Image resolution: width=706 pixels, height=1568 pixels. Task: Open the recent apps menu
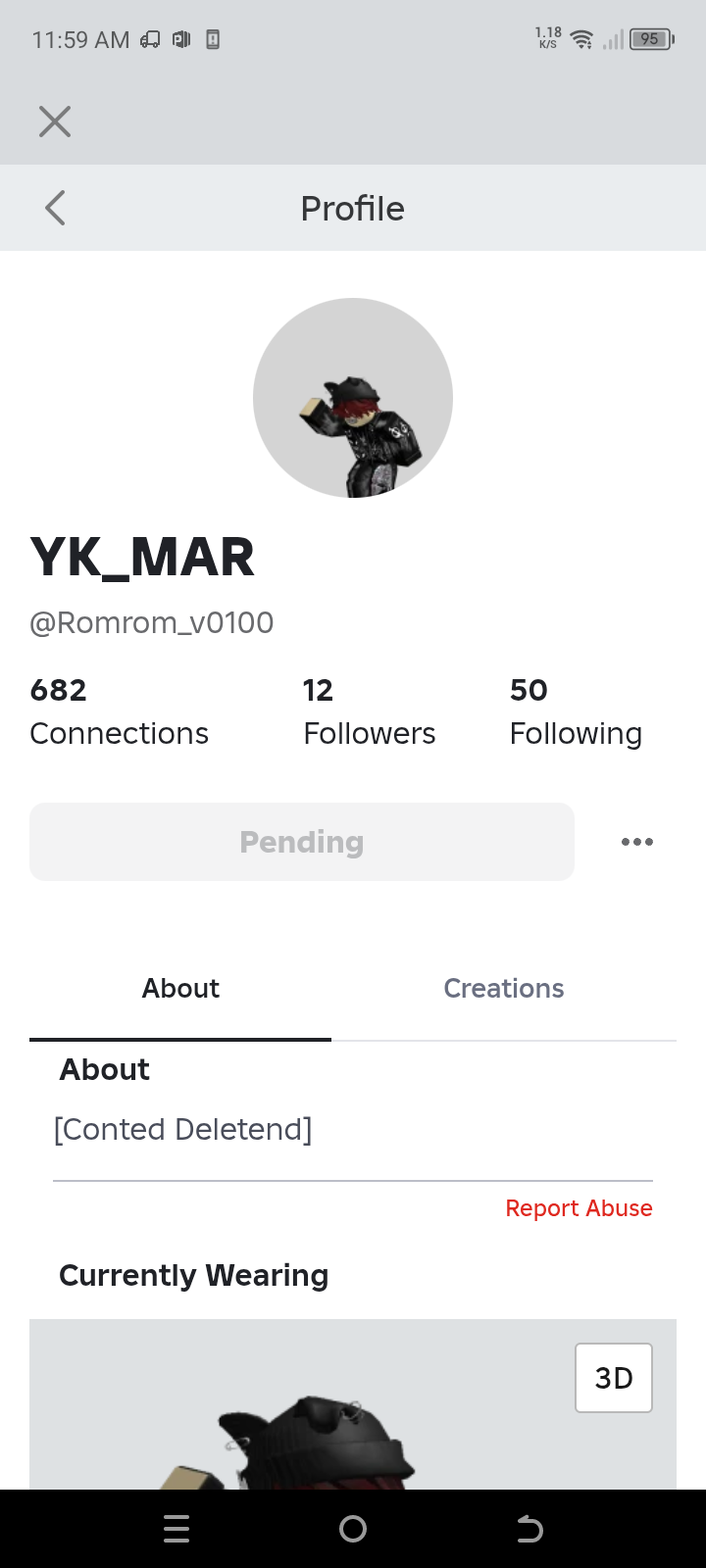point(176,1529)
